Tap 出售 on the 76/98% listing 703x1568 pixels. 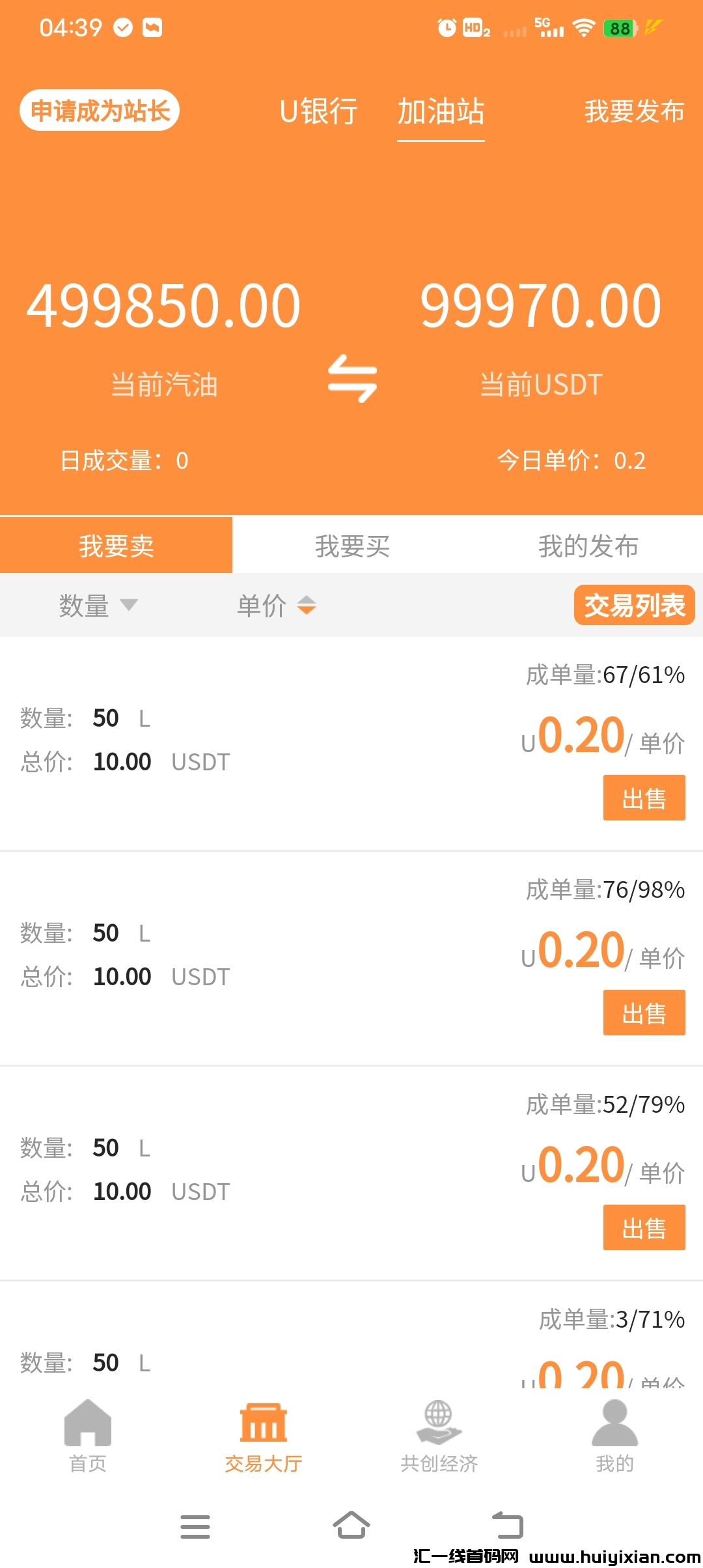tap(644, 1013)
